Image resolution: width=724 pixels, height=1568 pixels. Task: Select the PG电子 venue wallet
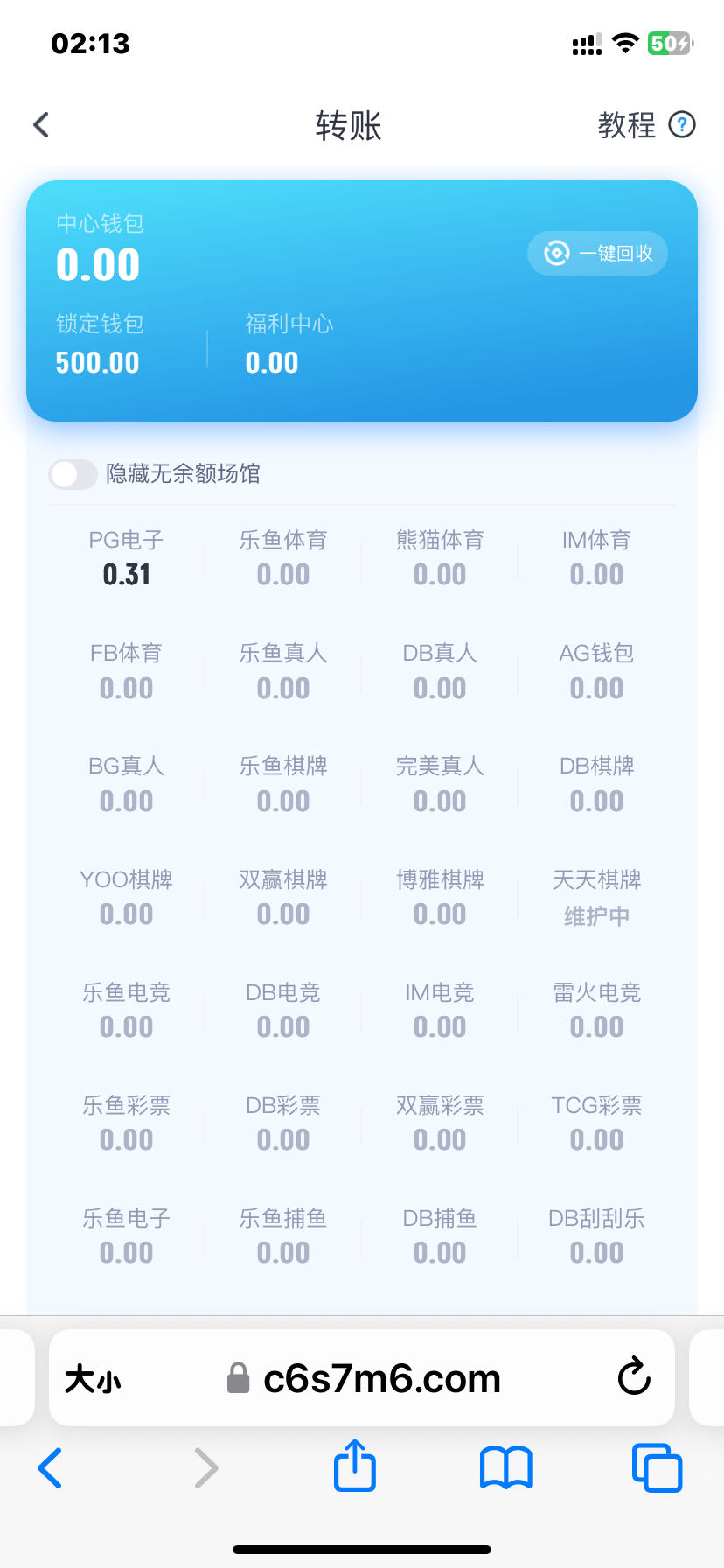point(127,558)
